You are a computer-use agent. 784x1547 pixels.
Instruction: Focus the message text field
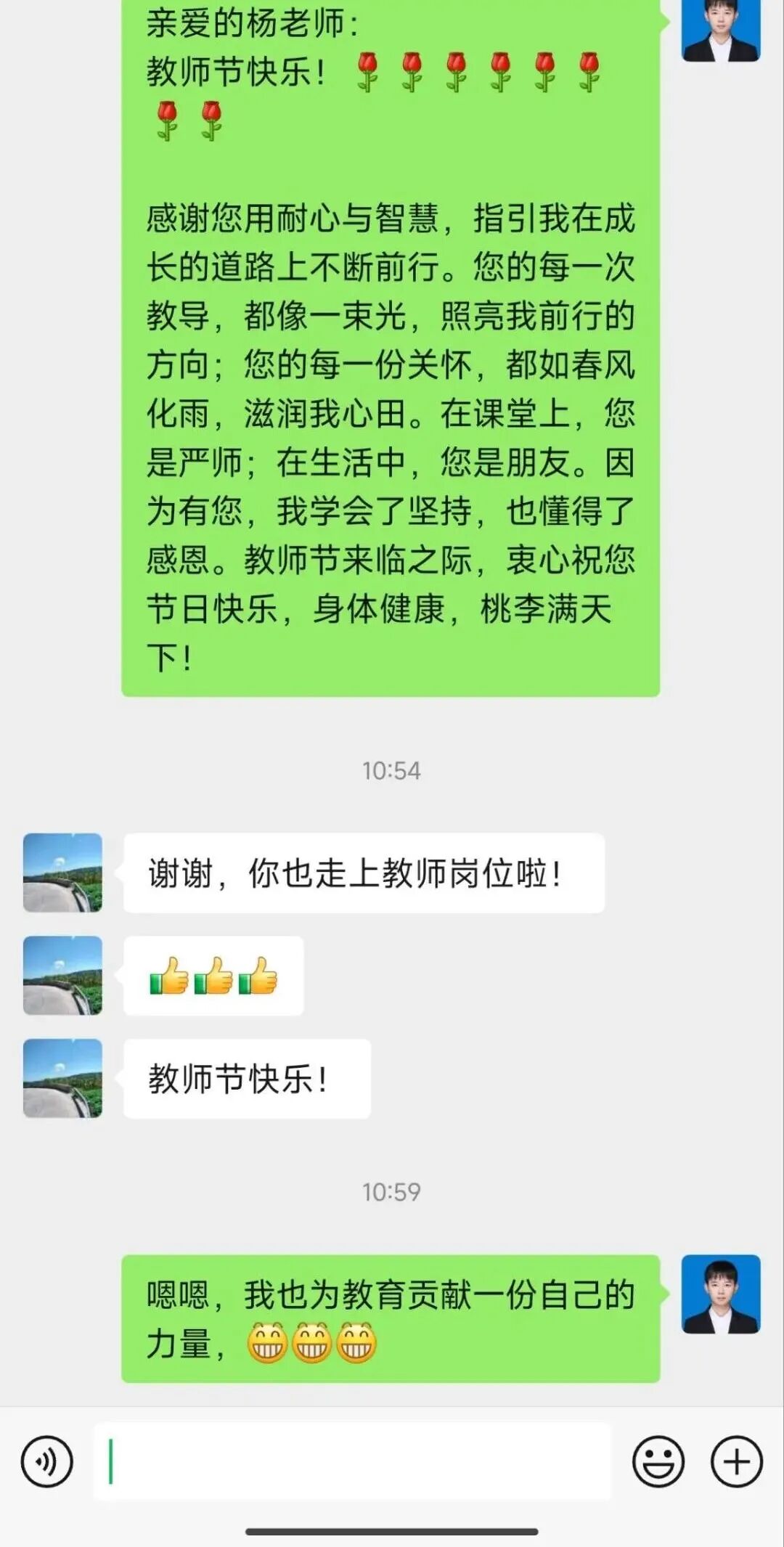coord(352,1461)
